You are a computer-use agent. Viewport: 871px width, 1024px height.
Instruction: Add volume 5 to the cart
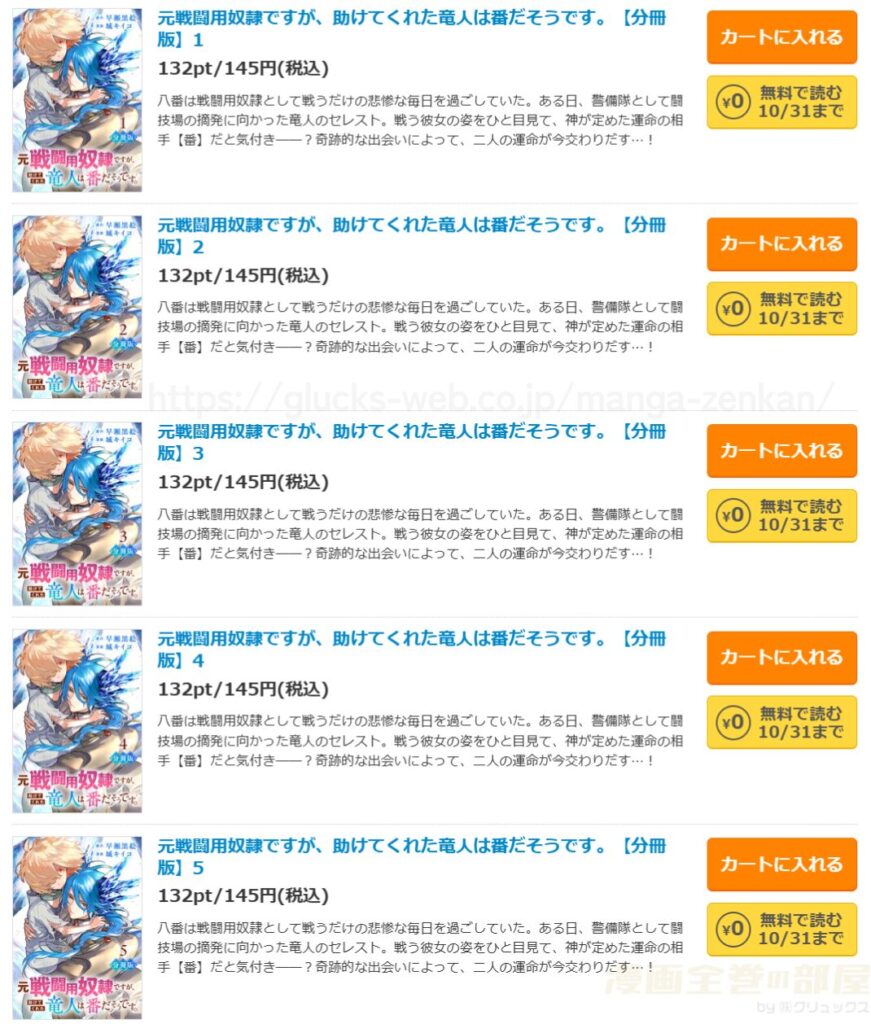(781, 865)
